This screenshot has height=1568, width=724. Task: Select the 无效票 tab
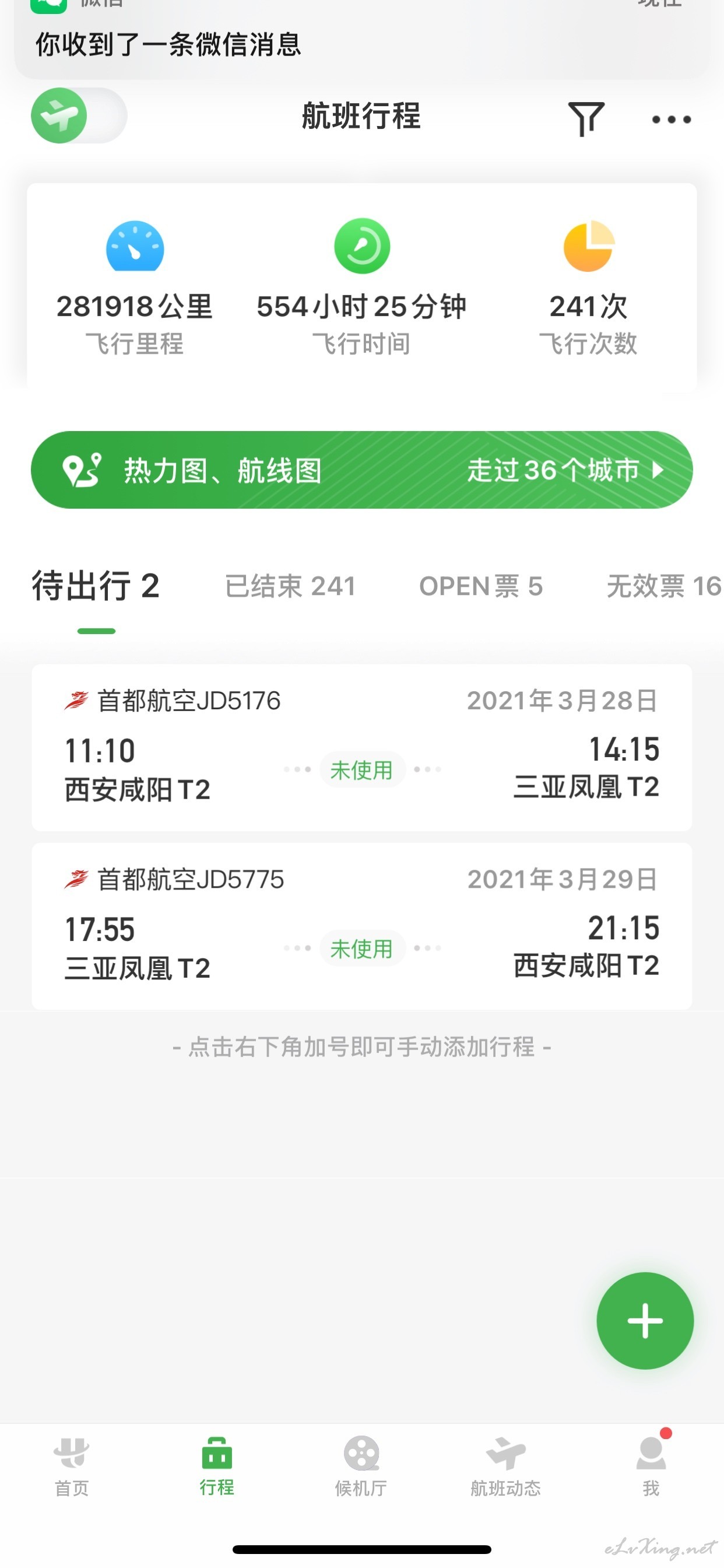pyautogui.click(x=664, y=586)
